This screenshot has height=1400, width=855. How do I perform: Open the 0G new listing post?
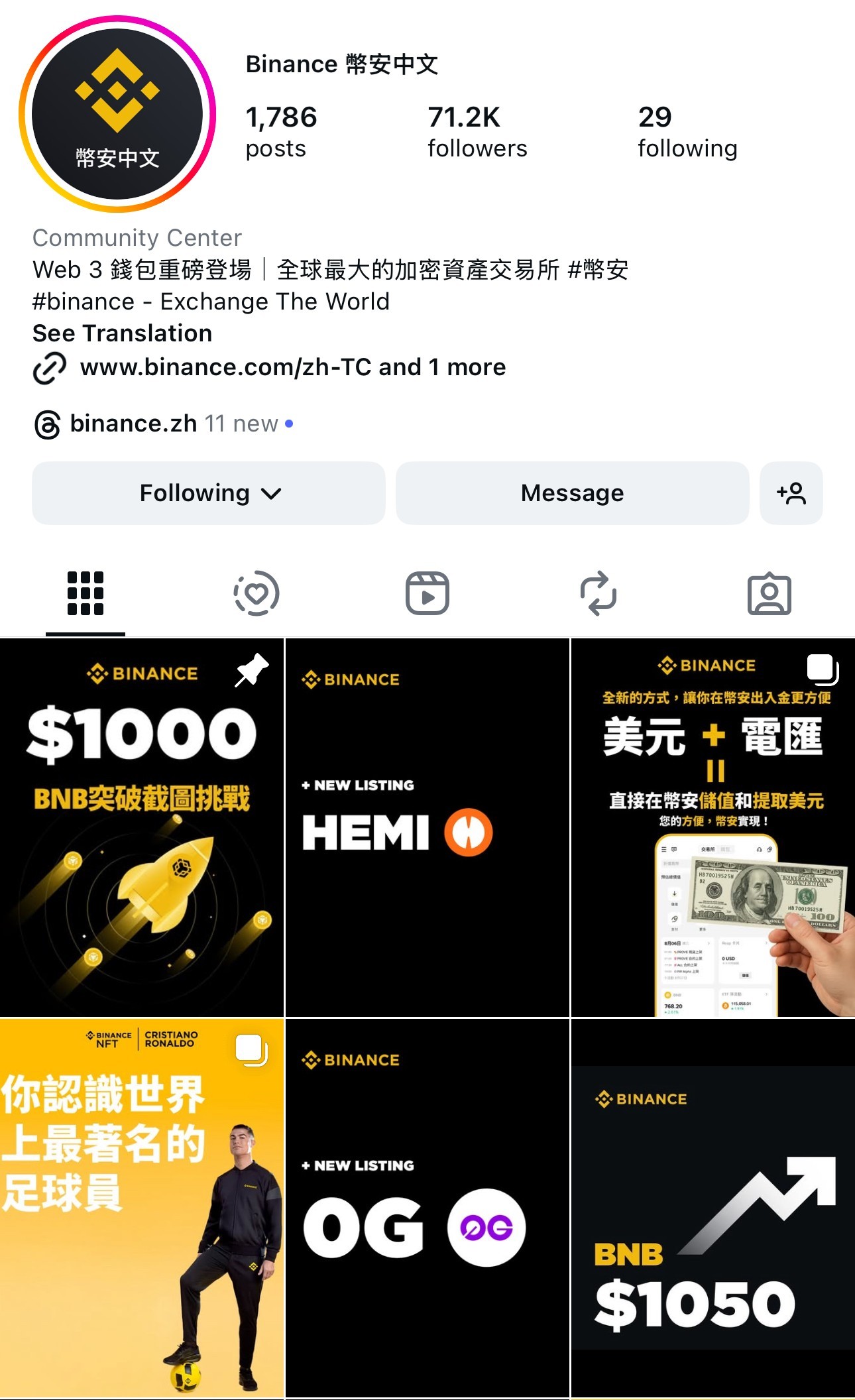(427, 1208)
